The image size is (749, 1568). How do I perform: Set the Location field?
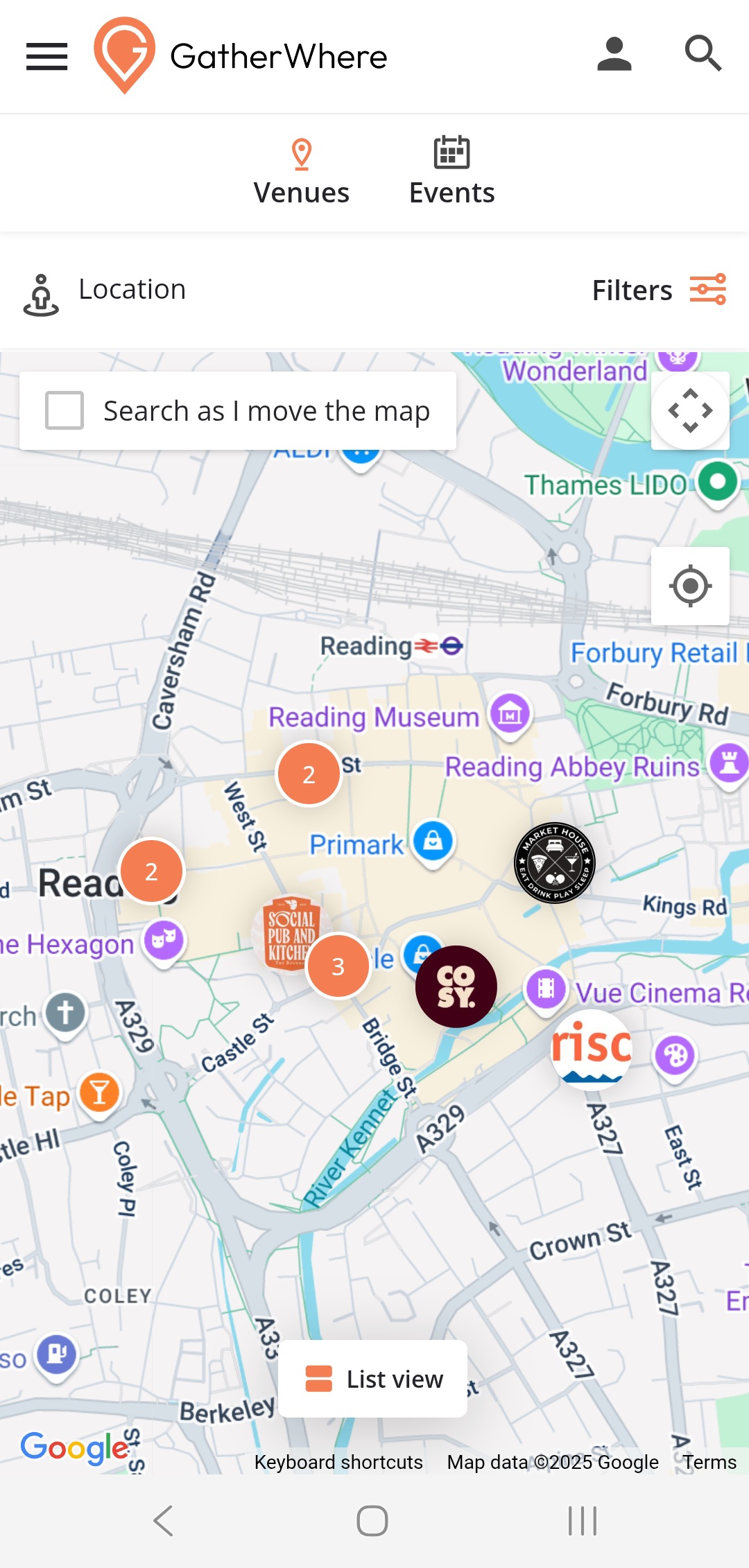click(x=132, y=290)
